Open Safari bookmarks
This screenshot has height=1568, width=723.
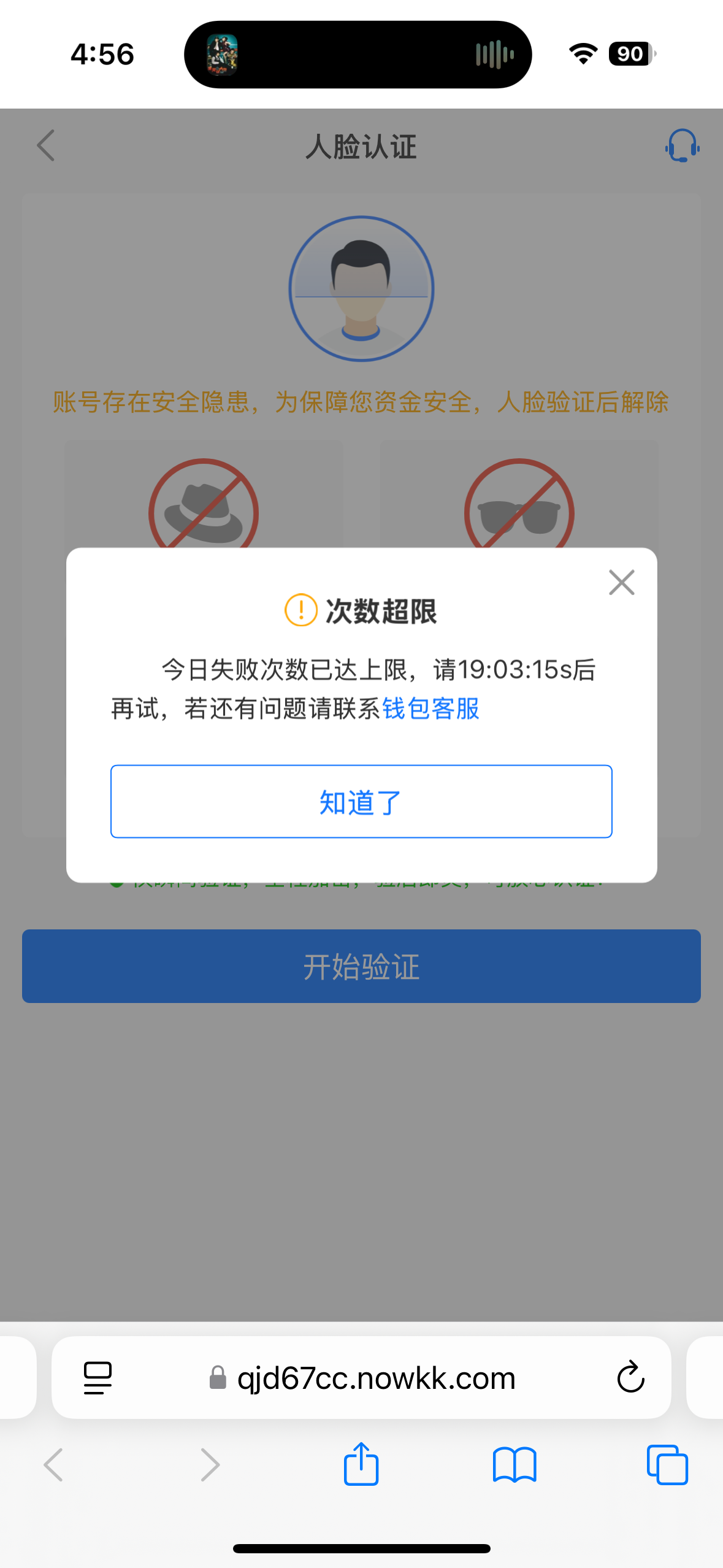click(x=515, y=1465)
